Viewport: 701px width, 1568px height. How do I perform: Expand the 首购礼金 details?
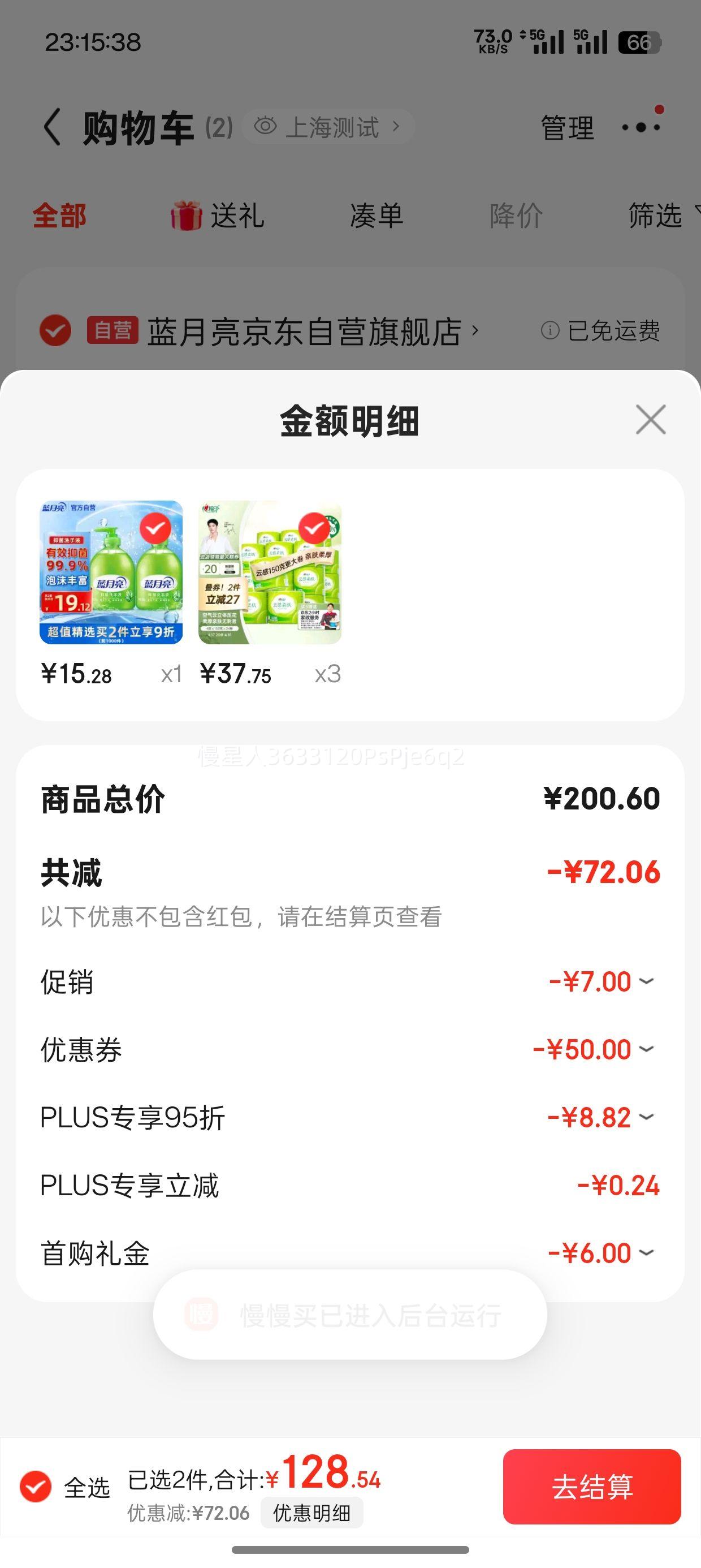click(646, 1253)
